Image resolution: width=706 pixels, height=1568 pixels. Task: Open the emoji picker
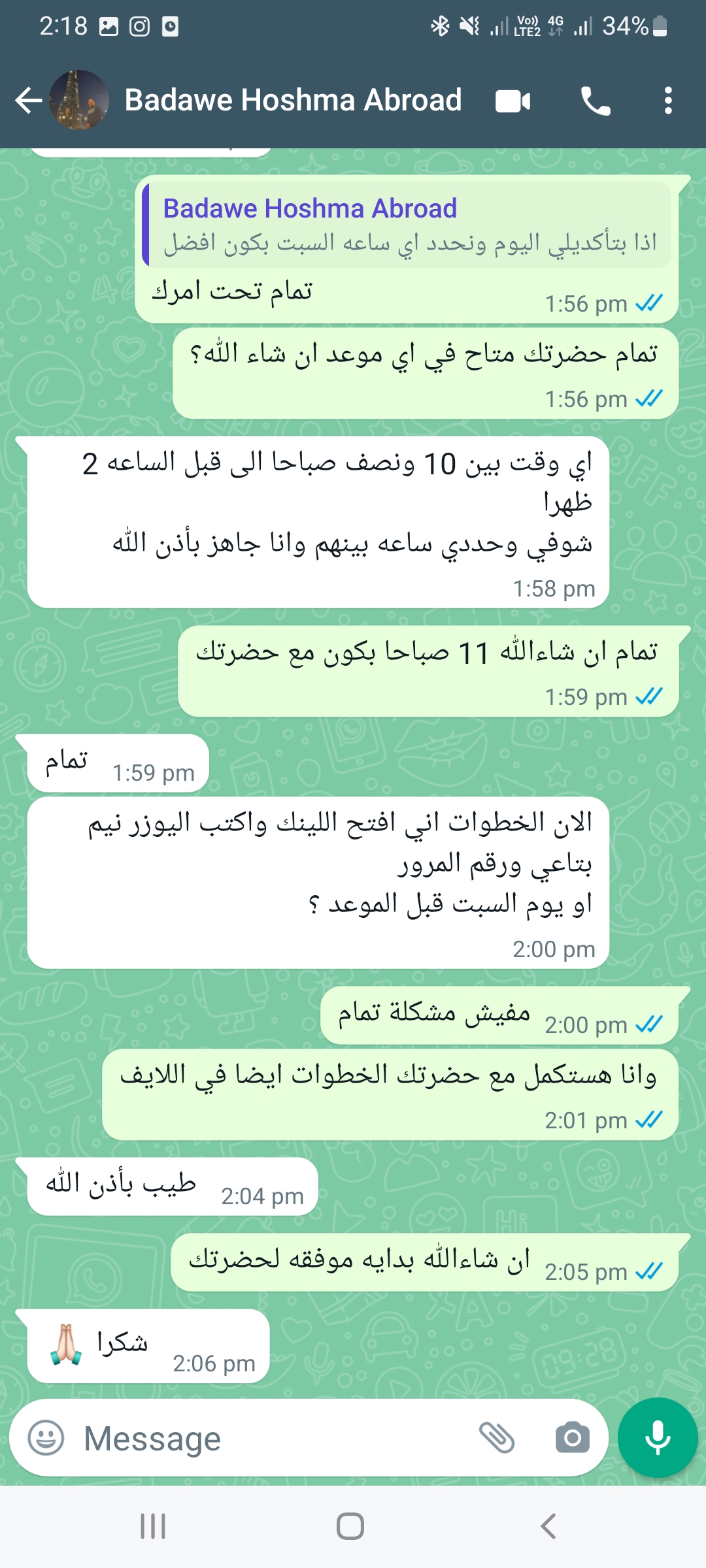(x=46, y=1438)
